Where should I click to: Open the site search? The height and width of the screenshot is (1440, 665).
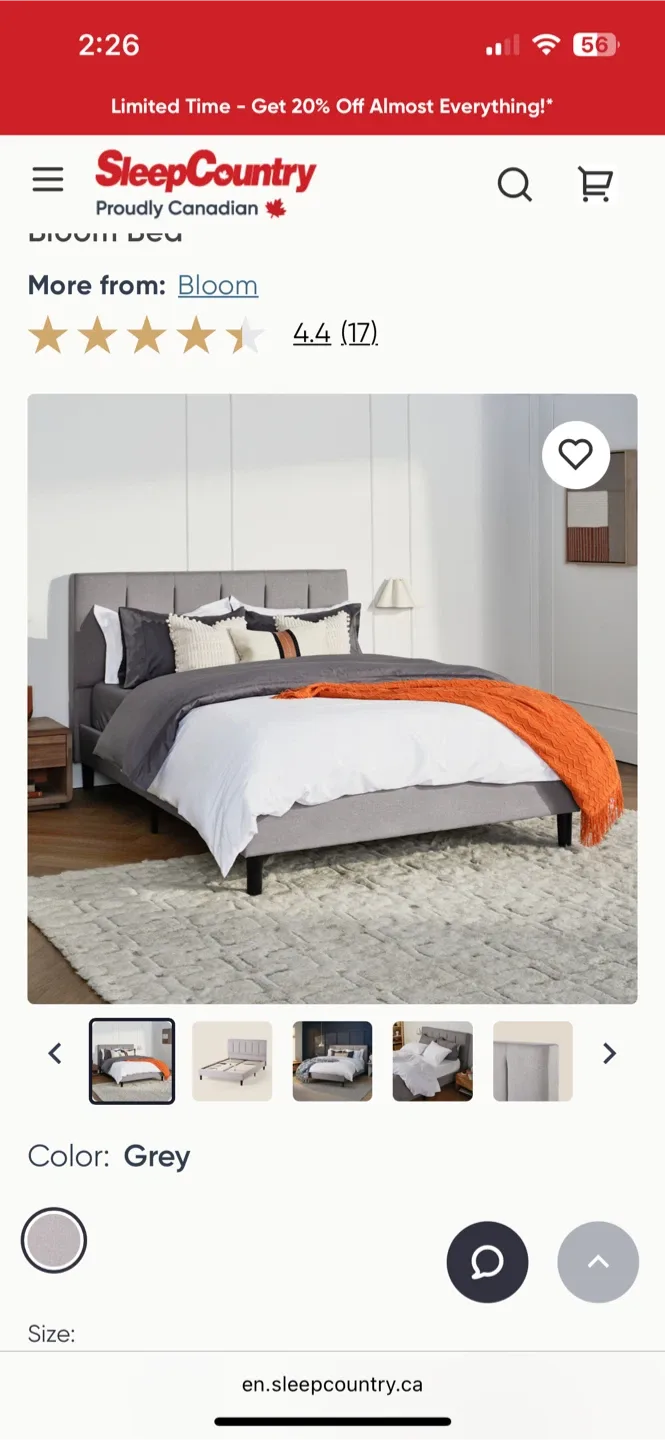point(515,184)
